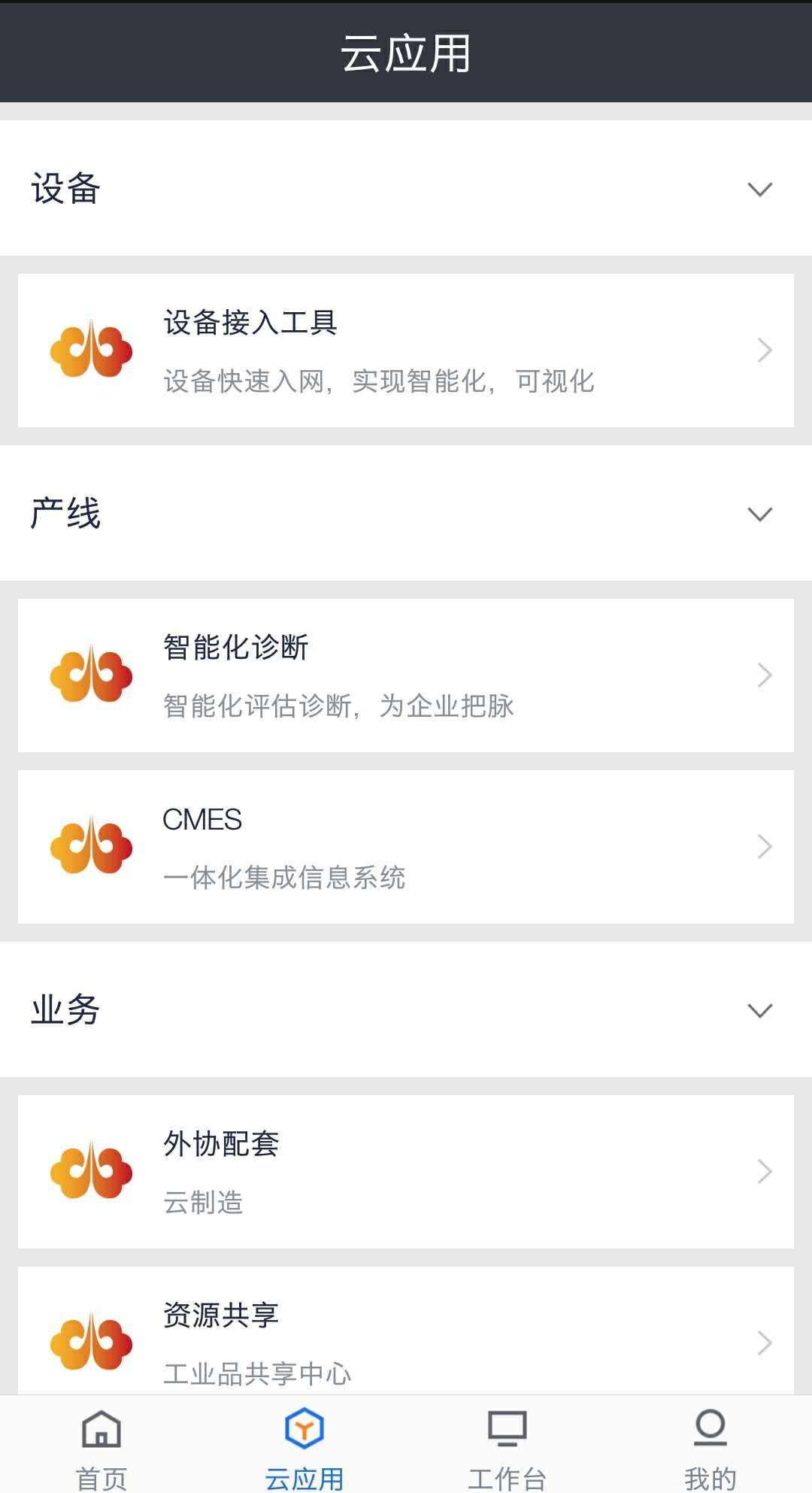Open 设备接入工具 via its right arrow
Screen dimensions: 812x1493
(765, 350)
